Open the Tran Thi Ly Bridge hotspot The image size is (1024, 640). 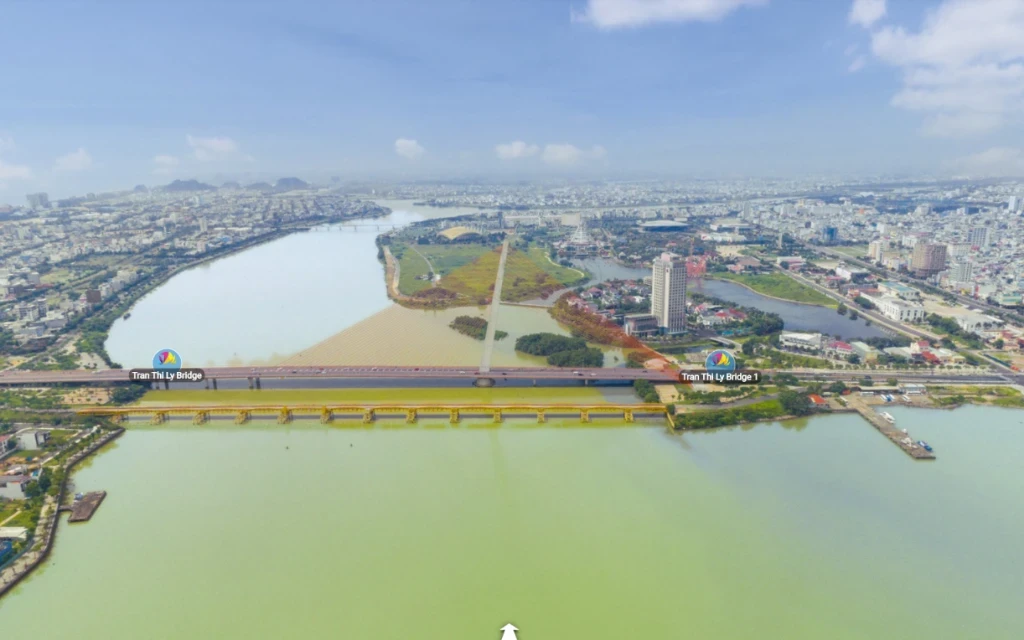pyautogui.click(x=167, y=360)
